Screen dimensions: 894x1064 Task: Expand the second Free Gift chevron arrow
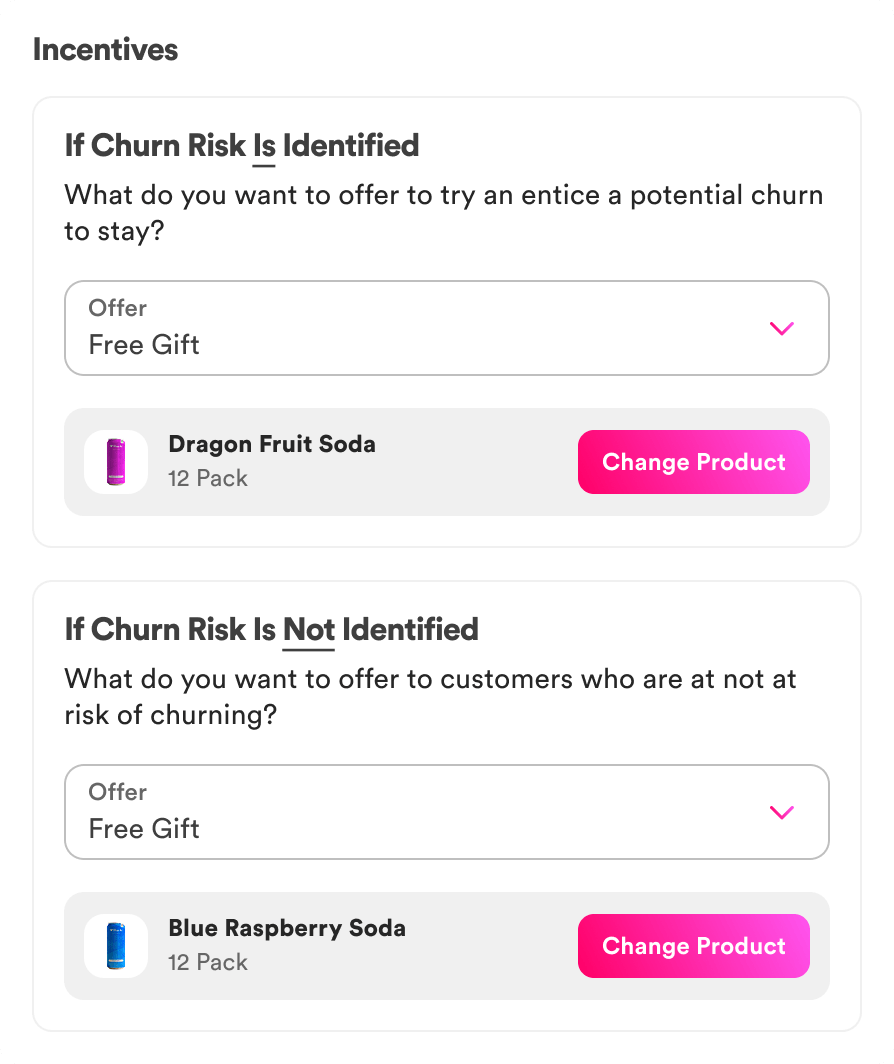pos(782,811)
